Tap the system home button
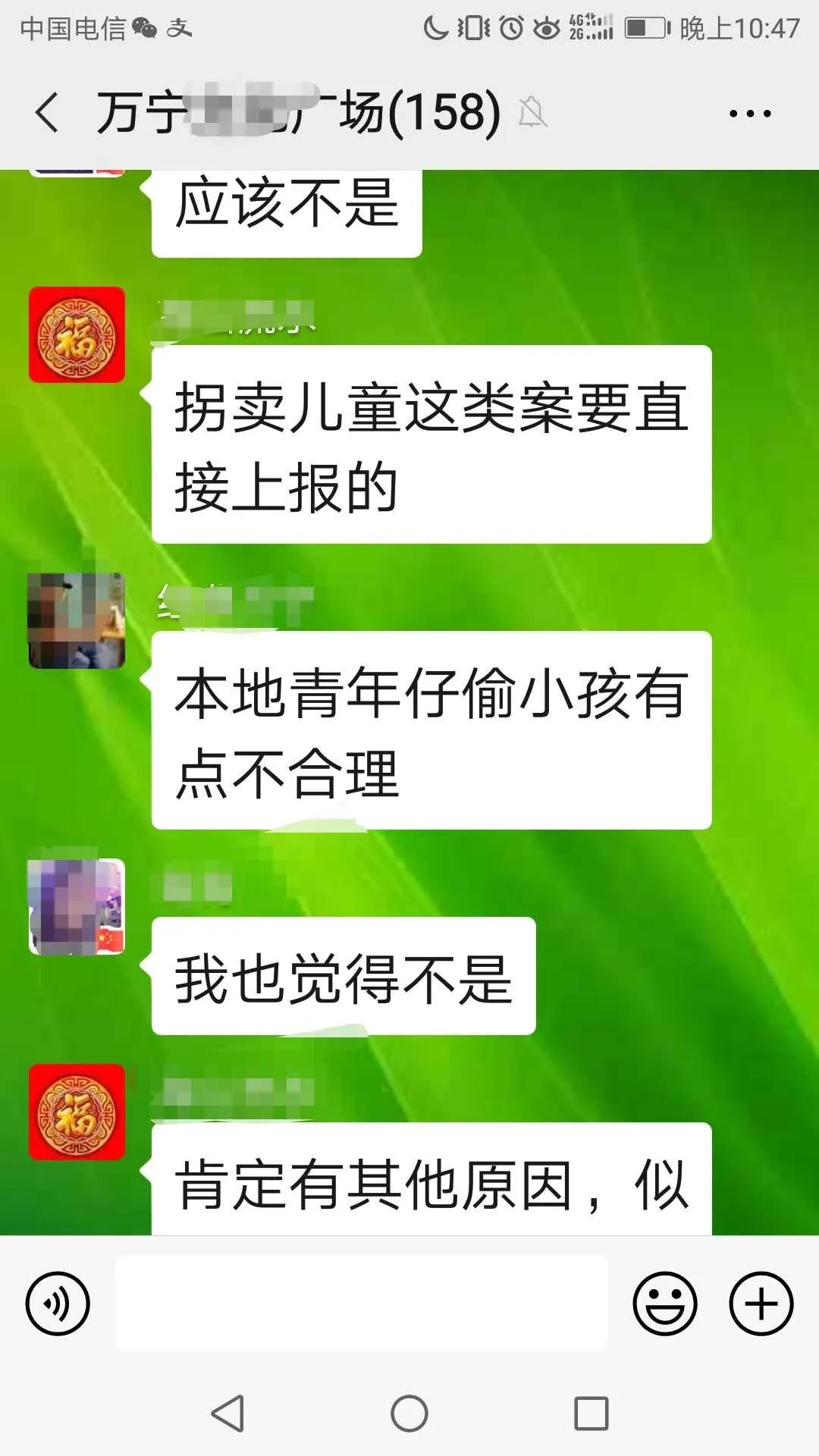 coord(409,1414)
